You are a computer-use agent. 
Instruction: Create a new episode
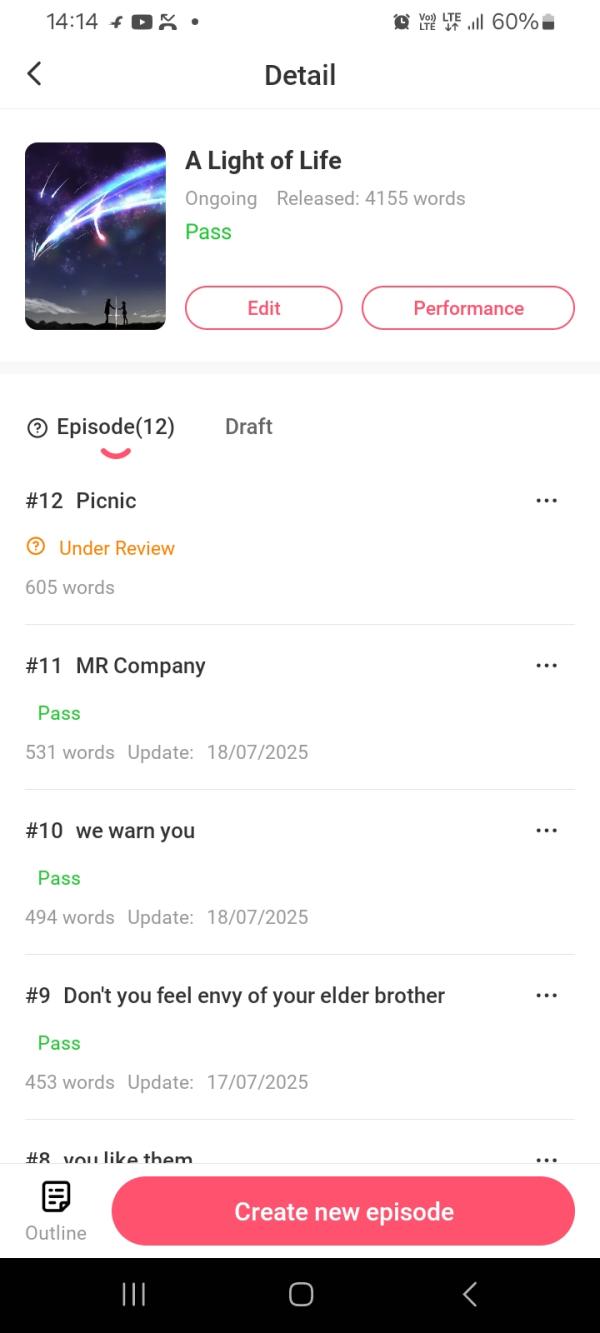click(343, 1211)
